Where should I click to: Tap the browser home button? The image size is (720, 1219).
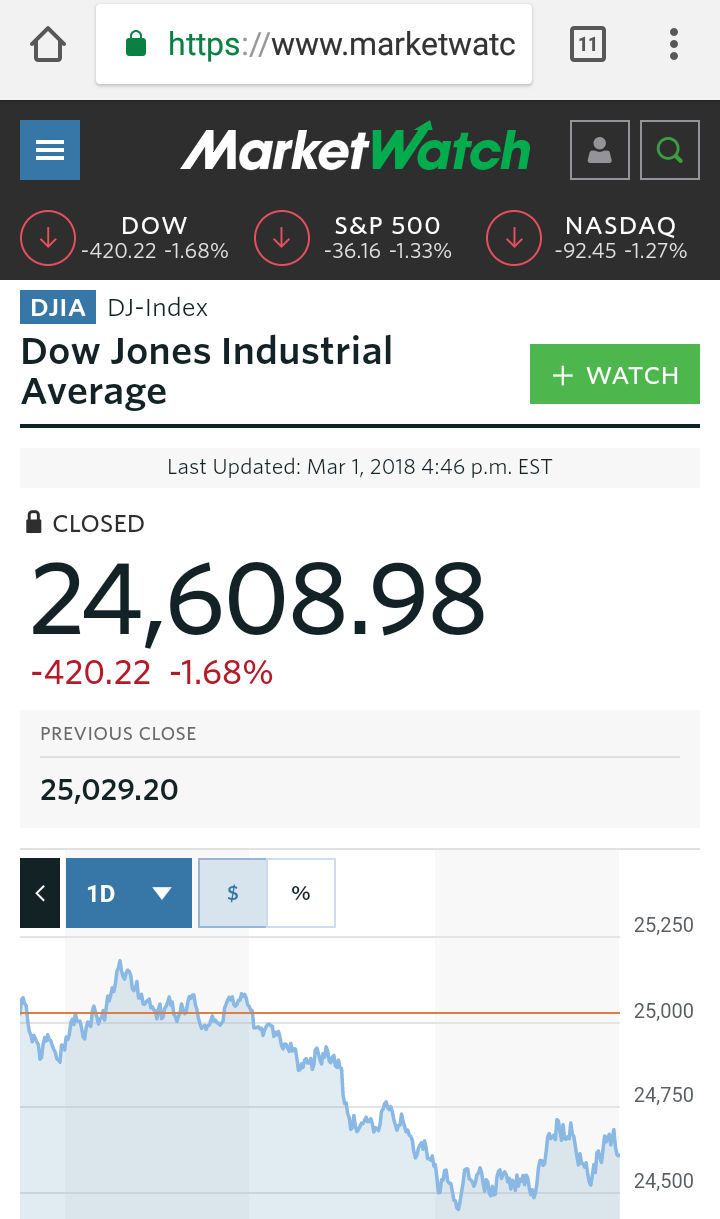[48, 44]
